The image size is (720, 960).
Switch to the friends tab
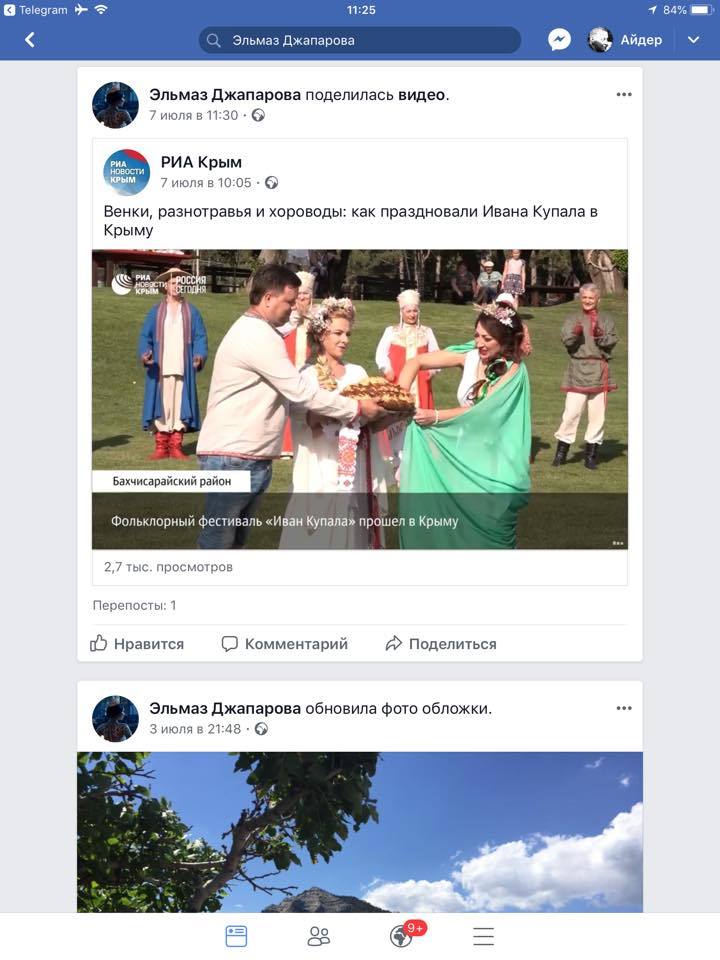319,936
